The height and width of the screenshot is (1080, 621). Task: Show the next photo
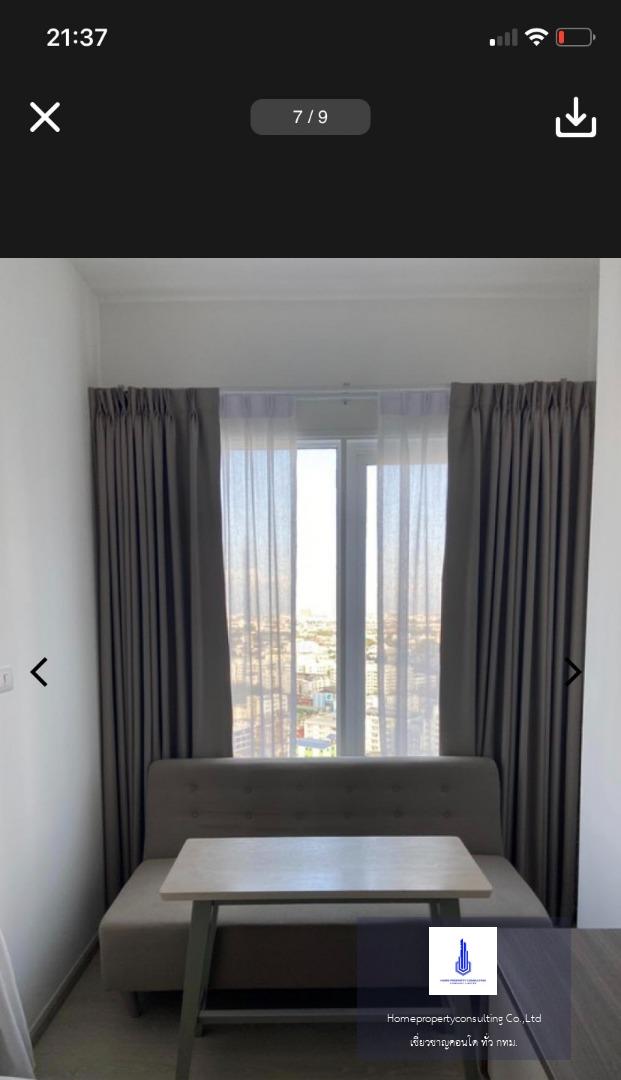tap(573, 672)
